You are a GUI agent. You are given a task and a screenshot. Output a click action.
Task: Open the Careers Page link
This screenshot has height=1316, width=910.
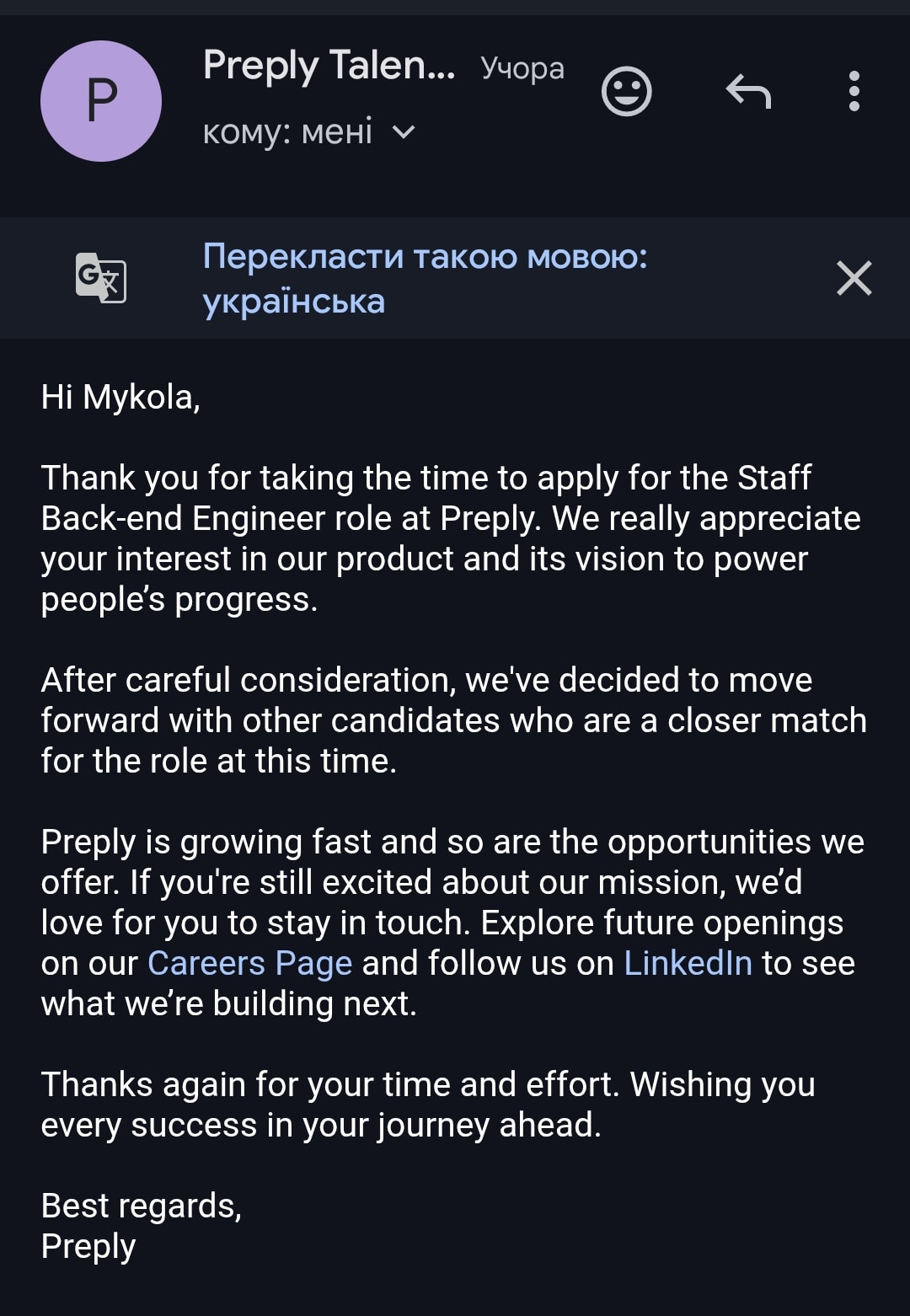[x=249, y=963]
